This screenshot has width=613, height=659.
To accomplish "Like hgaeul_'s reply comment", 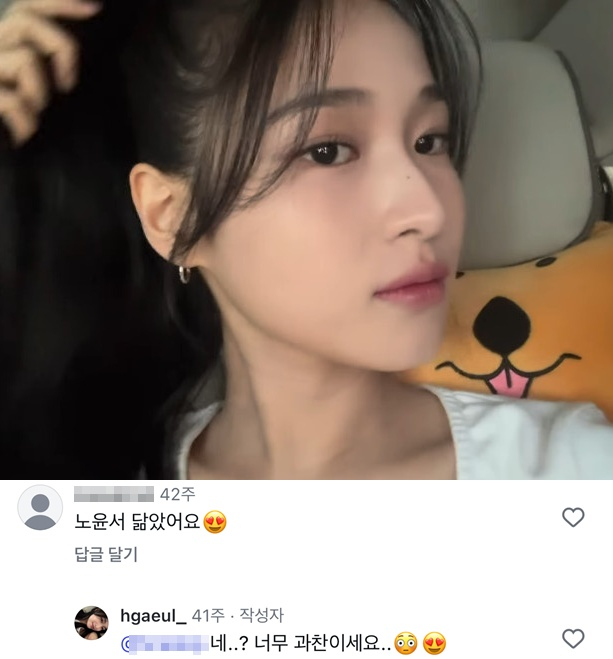I will (573, 638).
